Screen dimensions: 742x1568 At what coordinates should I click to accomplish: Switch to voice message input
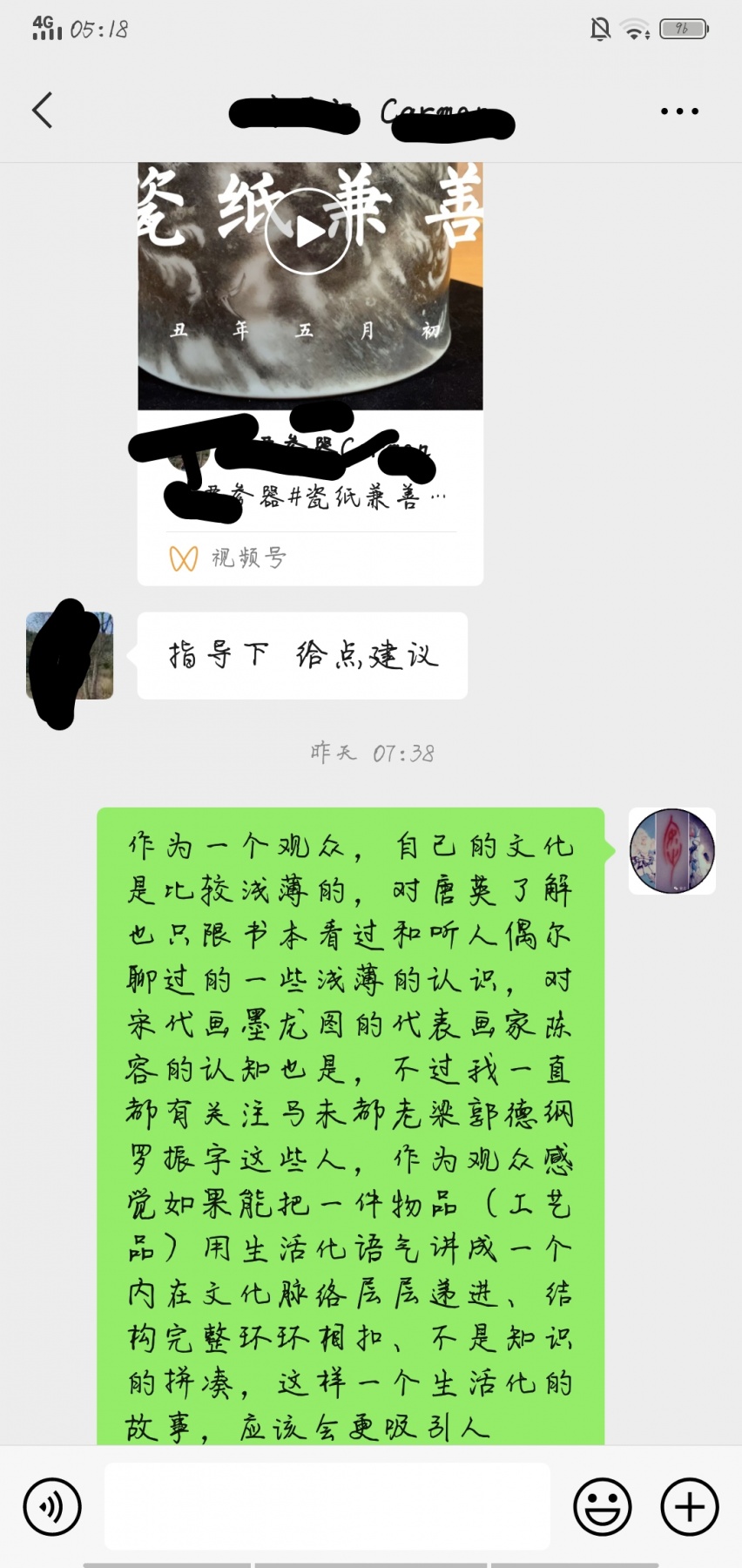click(x=52, y=1506)
